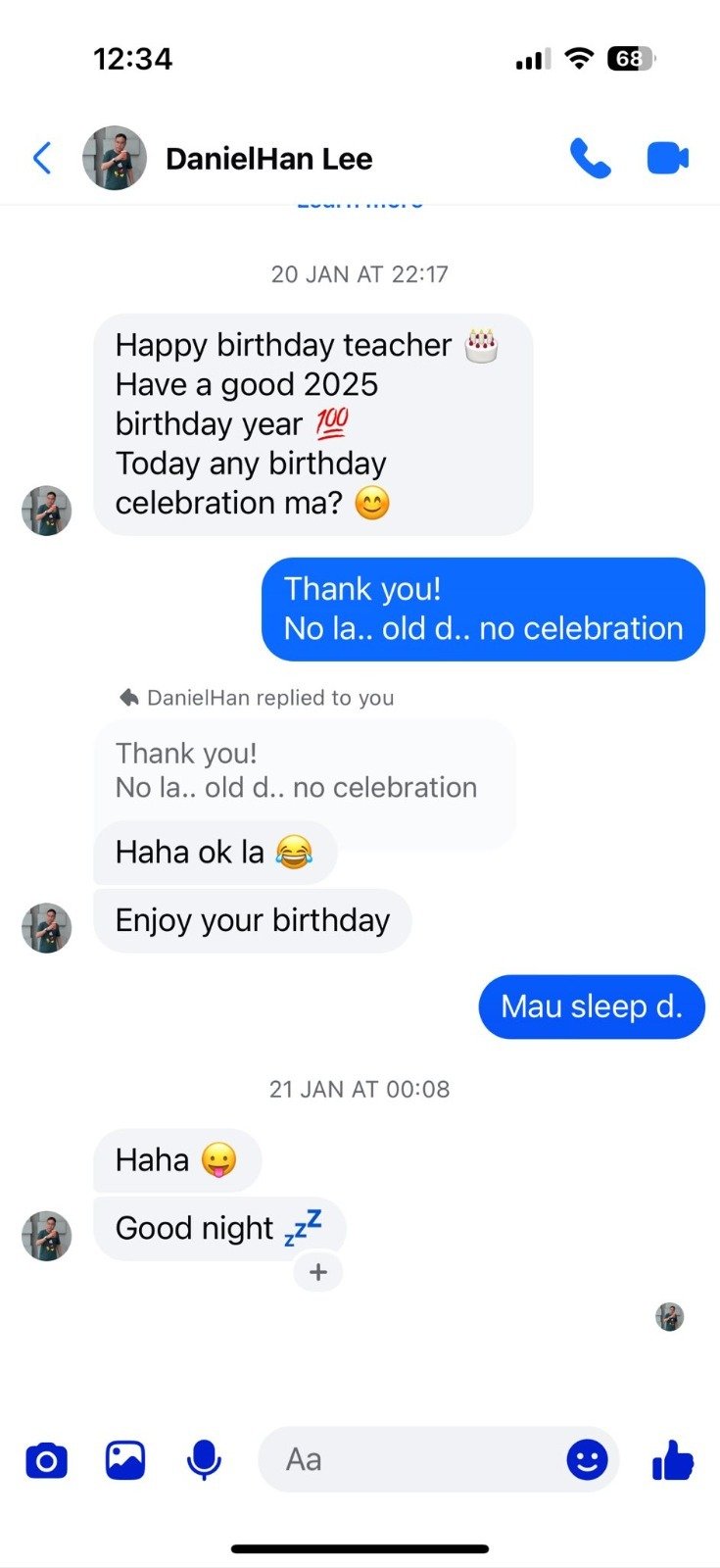The height and width of the screenshot is (1568, 720).
Task: Open the photo gallery picker
Action: [125, 1460]
